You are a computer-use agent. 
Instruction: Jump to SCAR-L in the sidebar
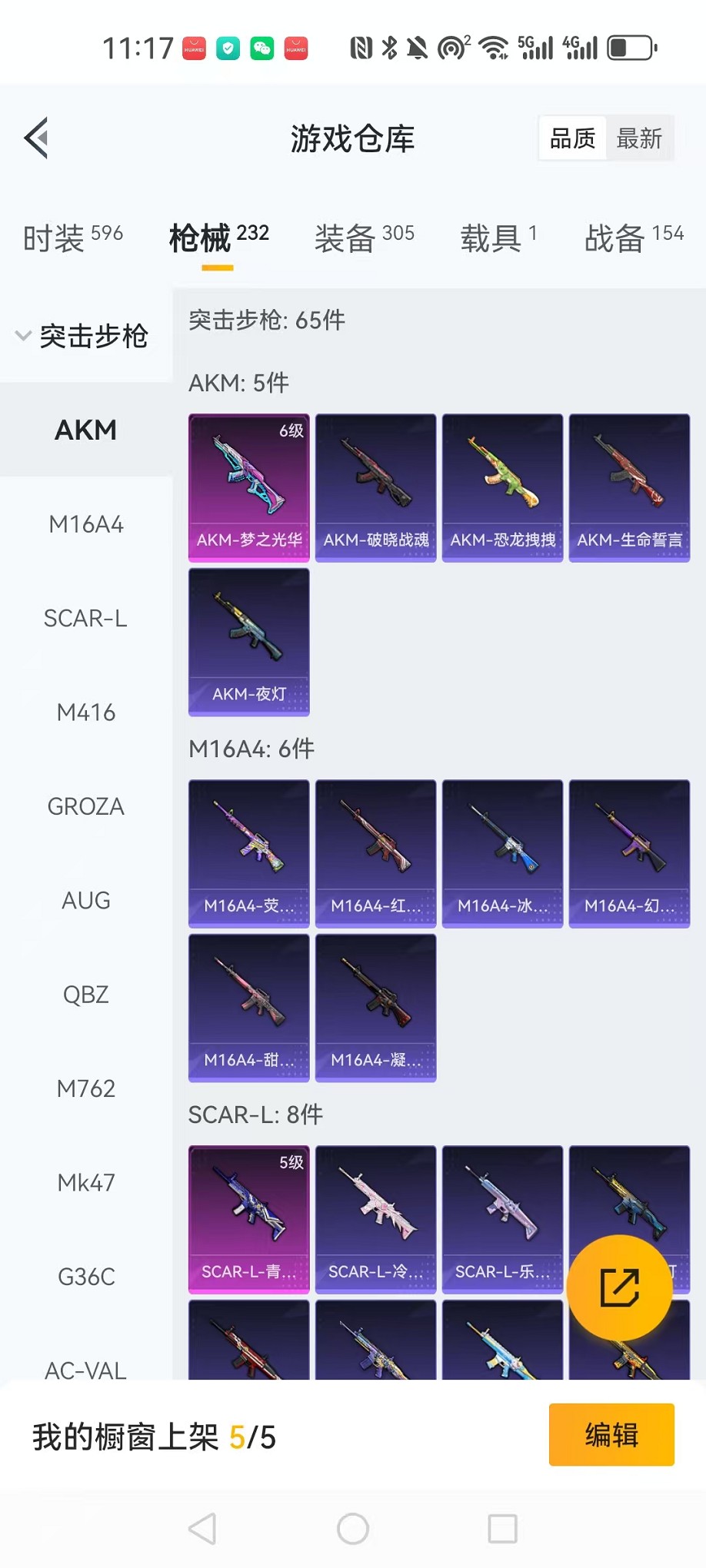point(86,618)
